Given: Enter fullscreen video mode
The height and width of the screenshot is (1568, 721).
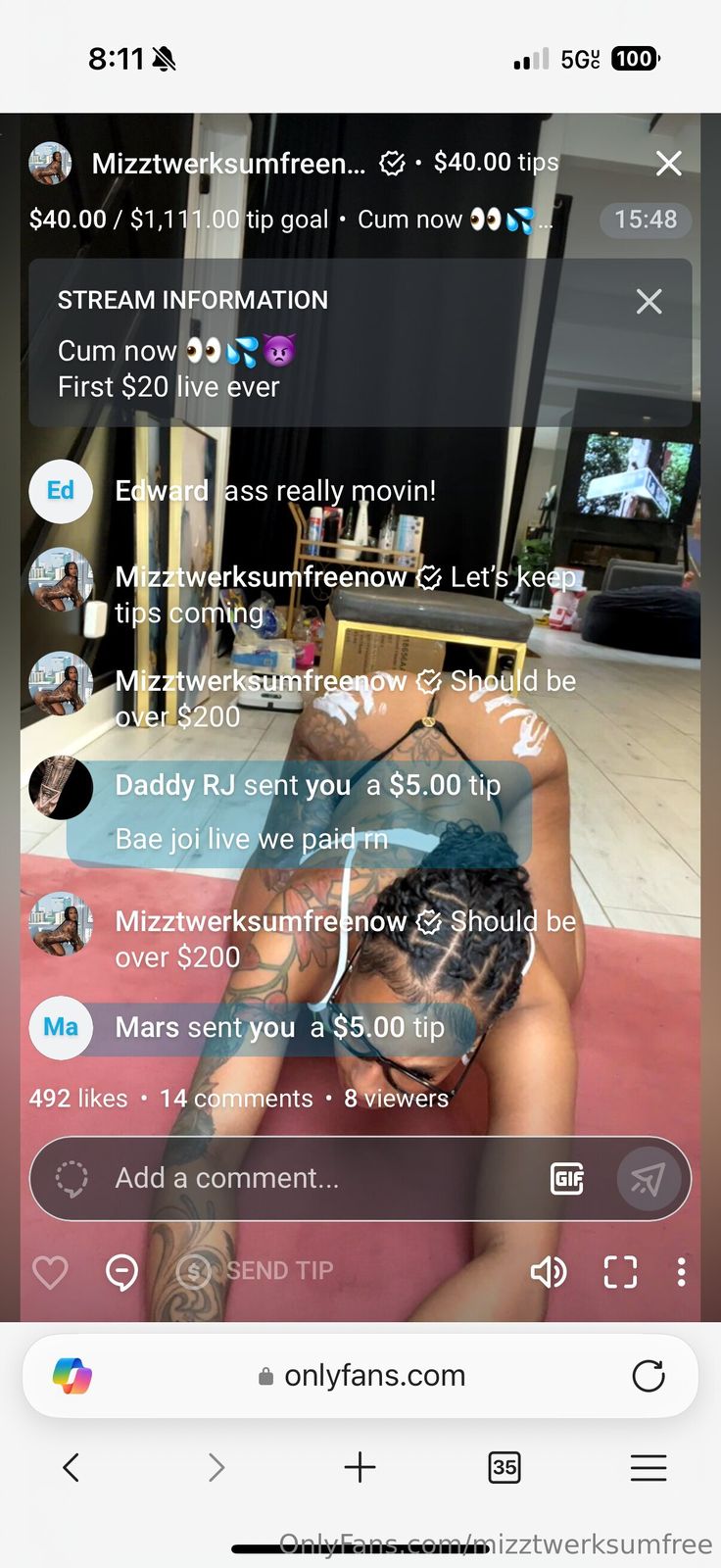Looking at the screenshot, I should tap(620, 1272).
